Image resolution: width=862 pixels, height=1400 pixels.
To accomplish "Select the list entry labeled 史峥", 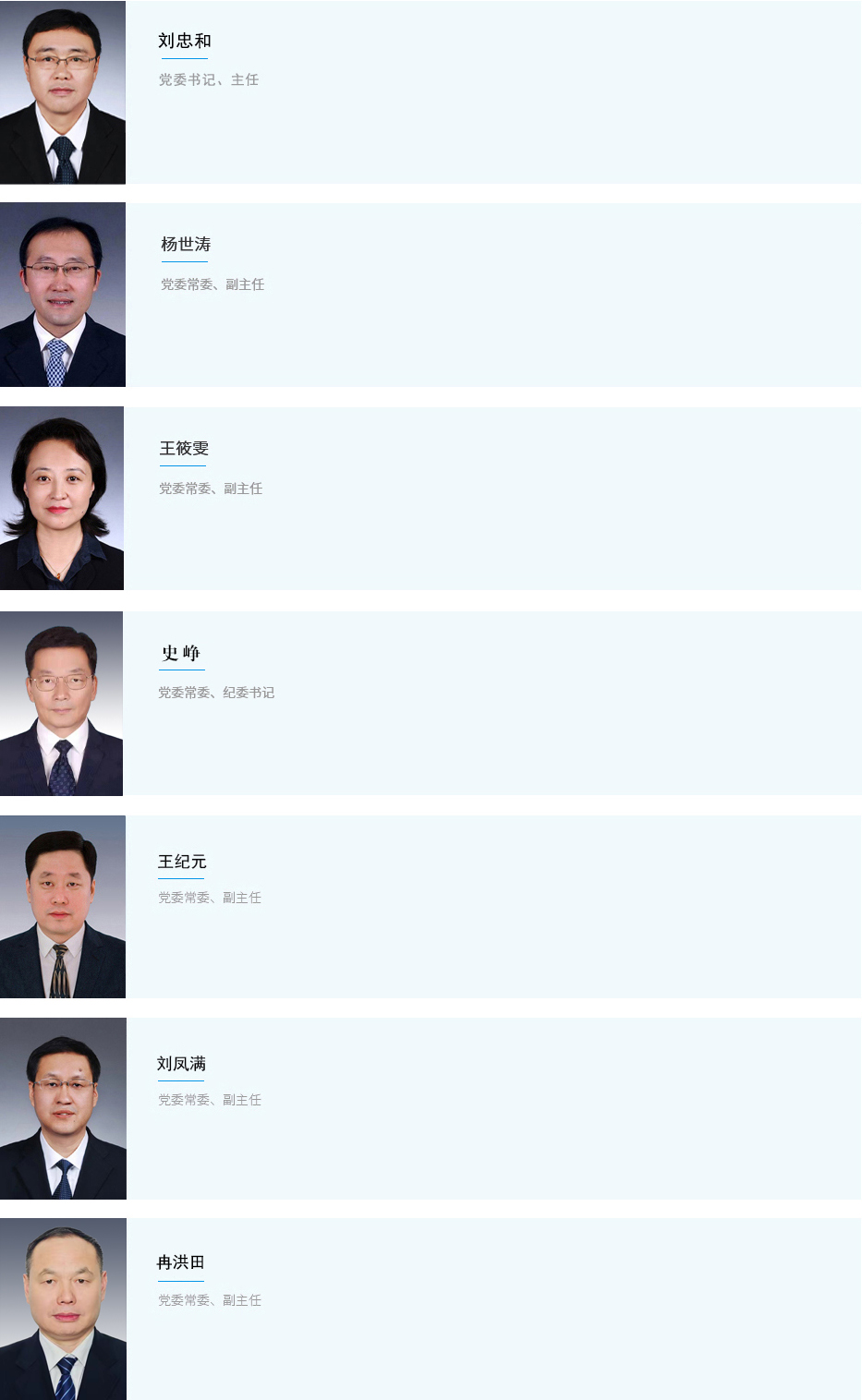I will (x=431, y=704).
